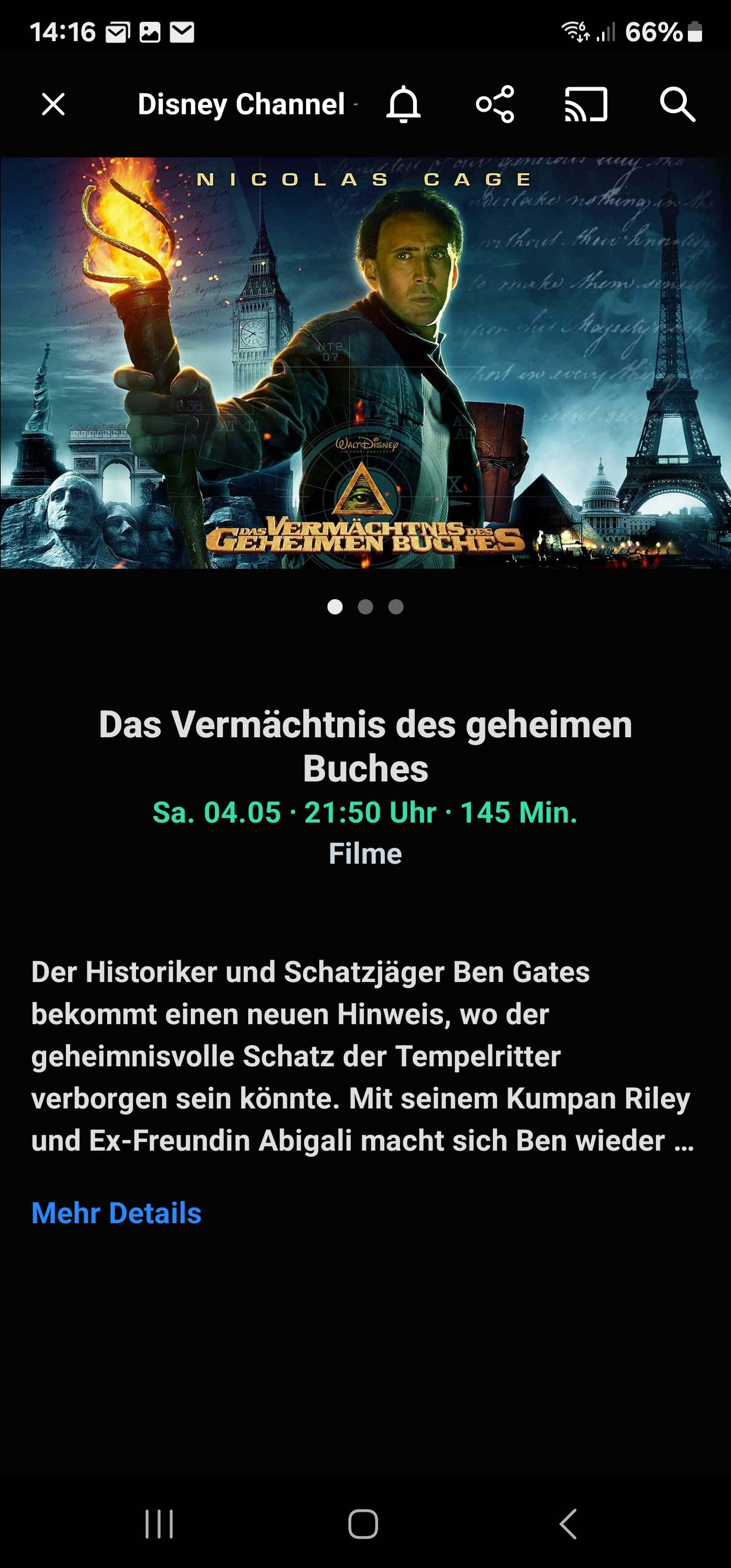Open recent apps from navigation bar
731x1568 pixels.
pyautogui.click(x=159, y=1524)
